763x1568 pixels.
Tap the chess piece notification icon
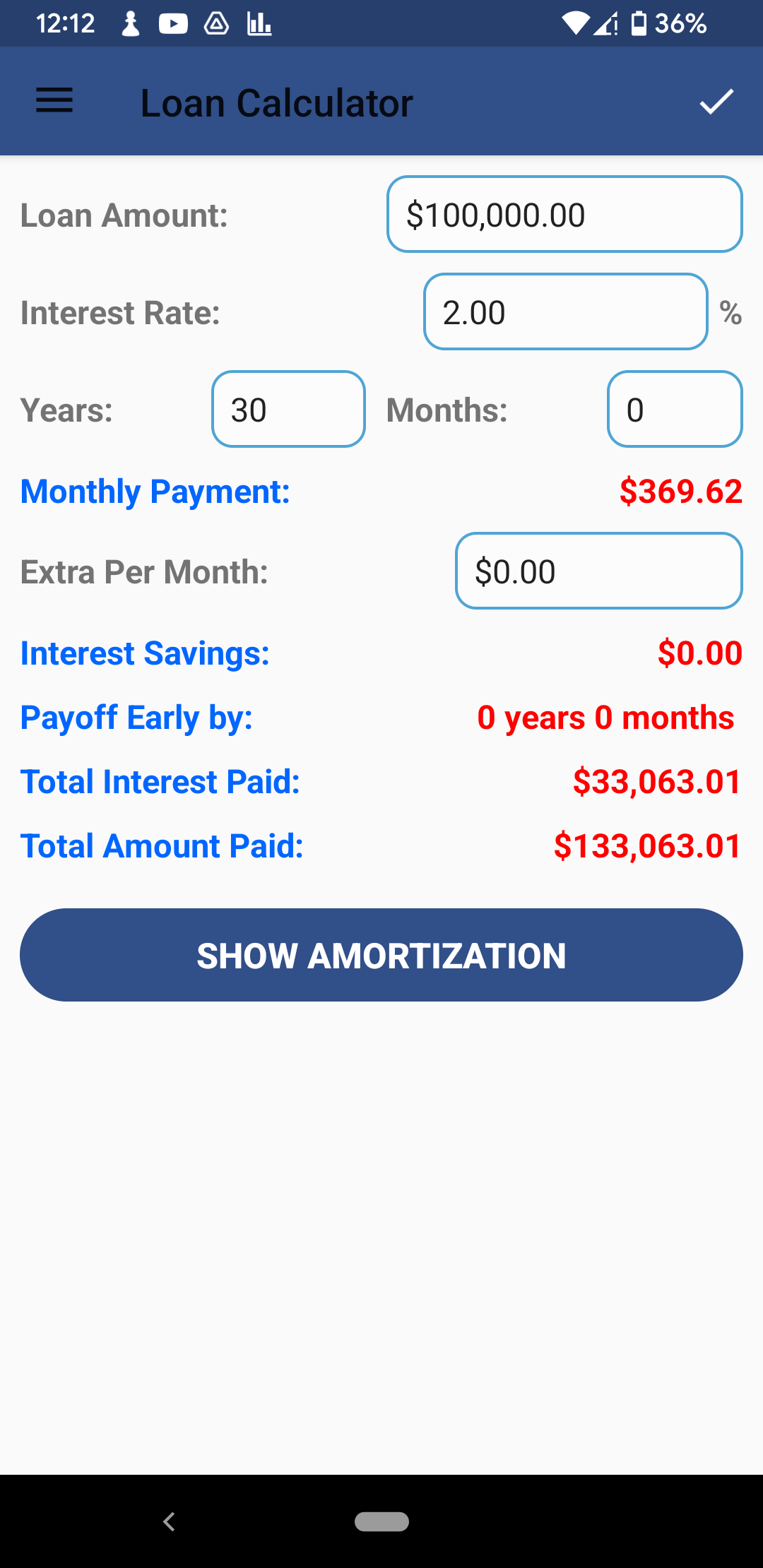[131, 23]
